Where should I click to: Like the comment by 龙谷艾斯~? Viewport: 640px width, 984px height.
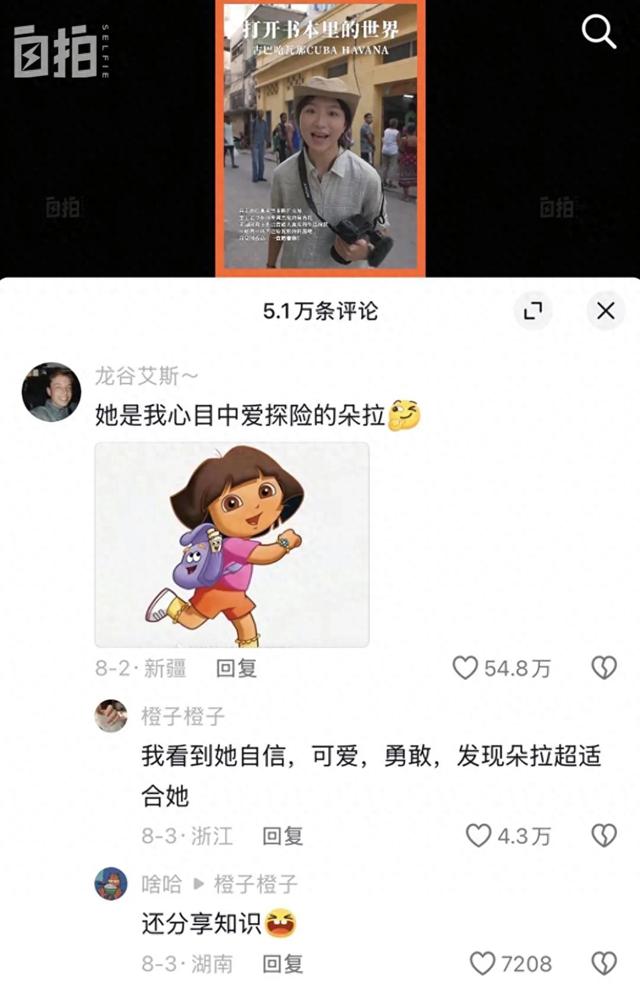465,668
